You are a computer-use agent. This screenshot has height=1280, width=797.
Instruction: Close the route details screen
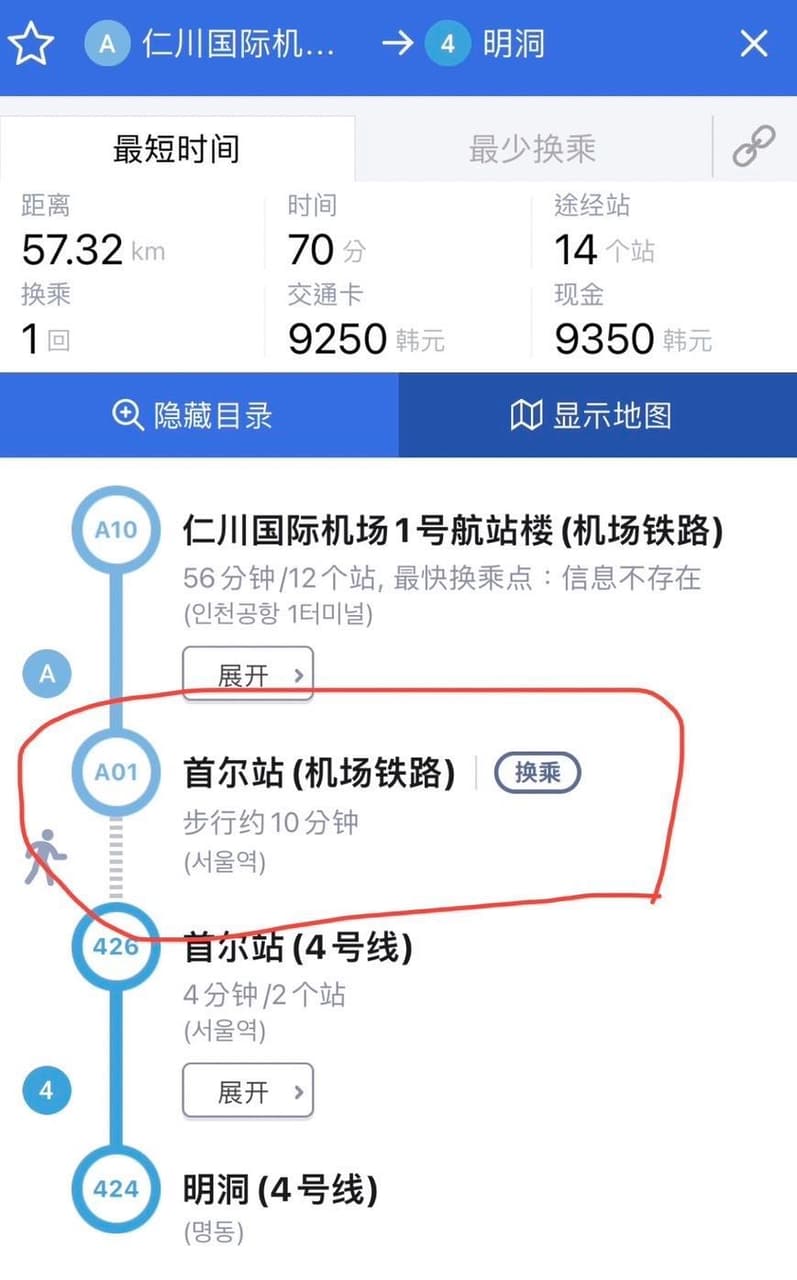pyautogui.click(x=753, y=44)
